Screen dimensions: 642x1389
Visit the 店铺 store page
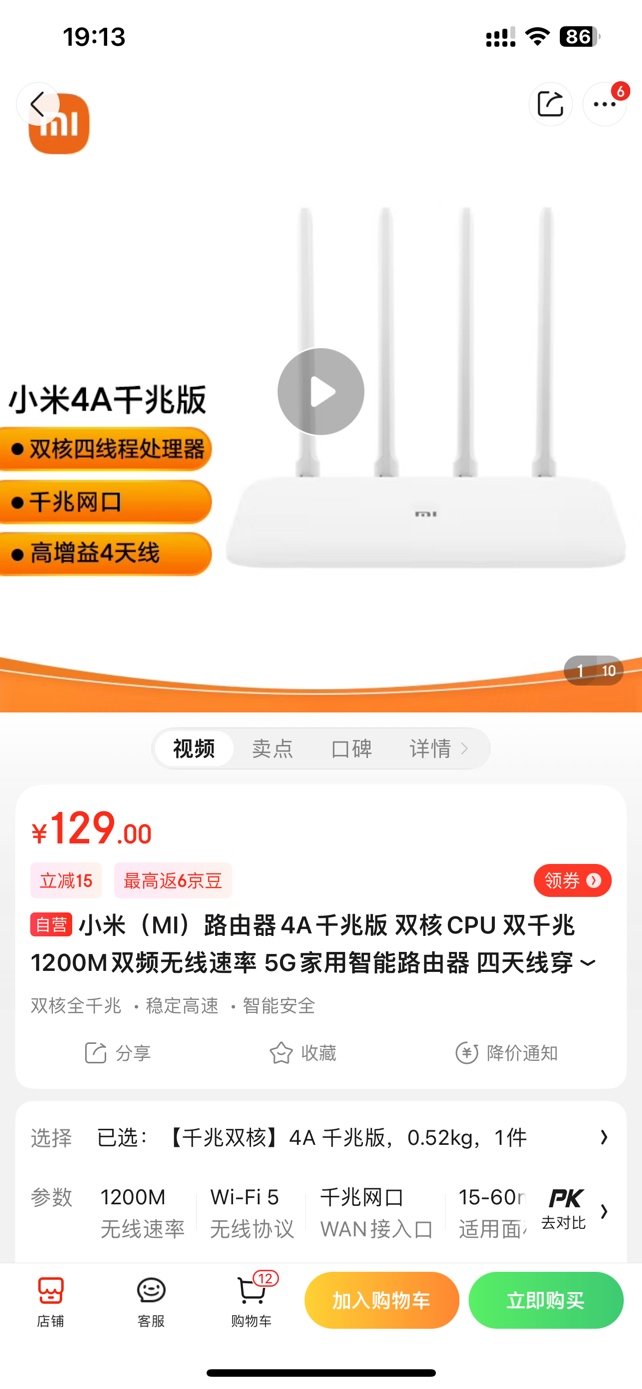point(50,1301)
